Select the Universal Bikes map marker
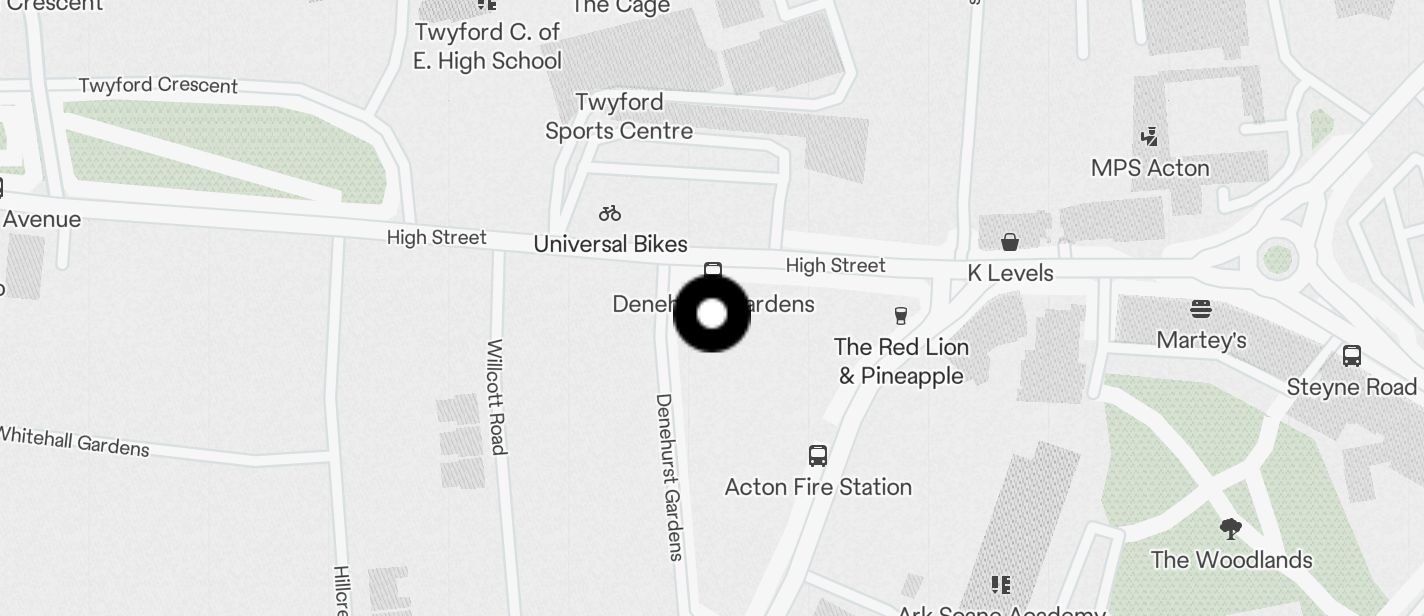This screenshot has width=1424, height=616. 610,213
